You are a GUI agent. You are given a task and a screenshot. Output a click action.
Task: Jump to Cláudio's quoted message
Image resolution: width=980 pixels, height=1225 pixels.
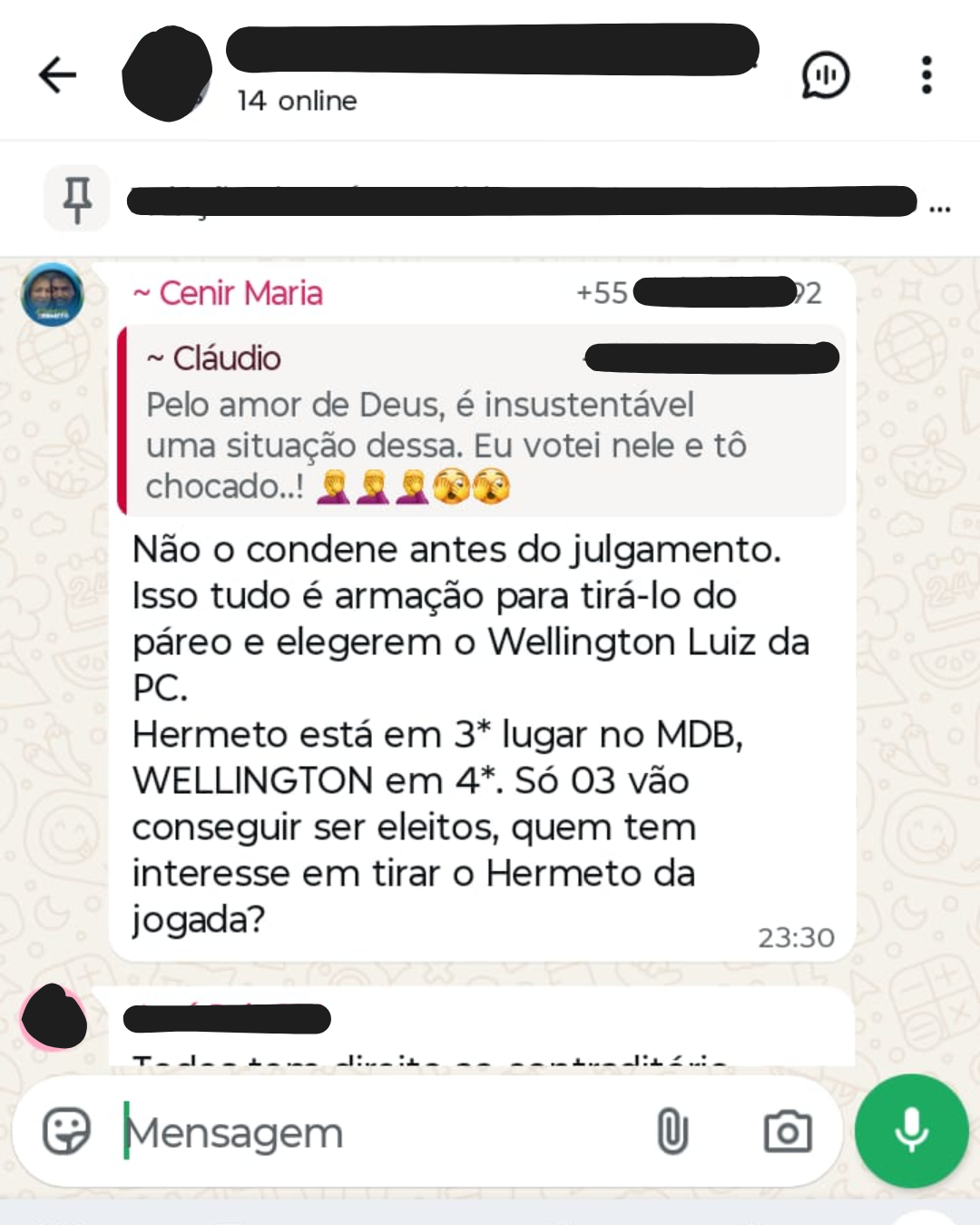click(x=482, y=420)
